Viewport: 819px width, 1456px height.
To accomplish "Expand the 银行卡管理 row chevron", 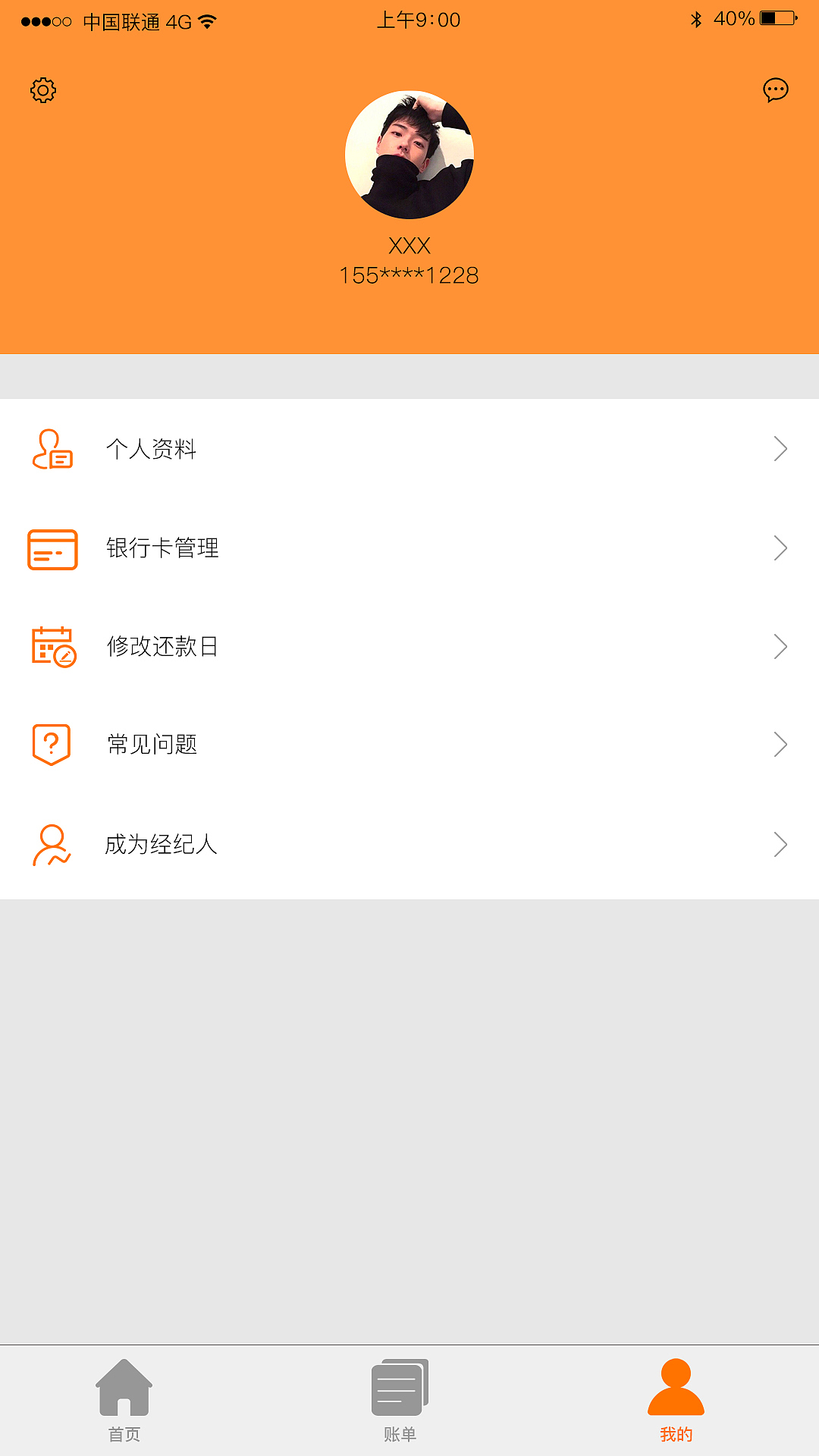I will pos(780,548).
